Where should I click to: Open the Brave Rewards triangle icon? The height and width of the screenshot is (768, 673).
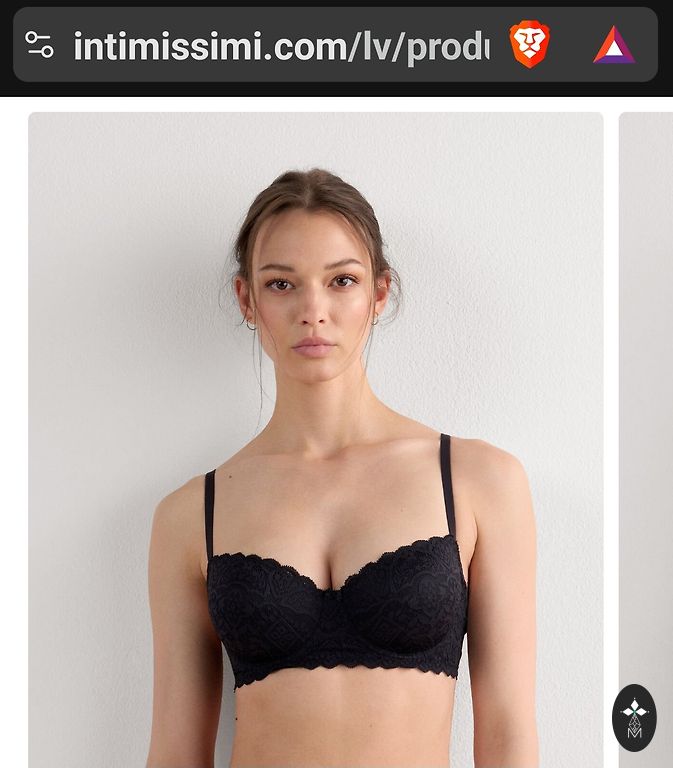click(613, 45)
